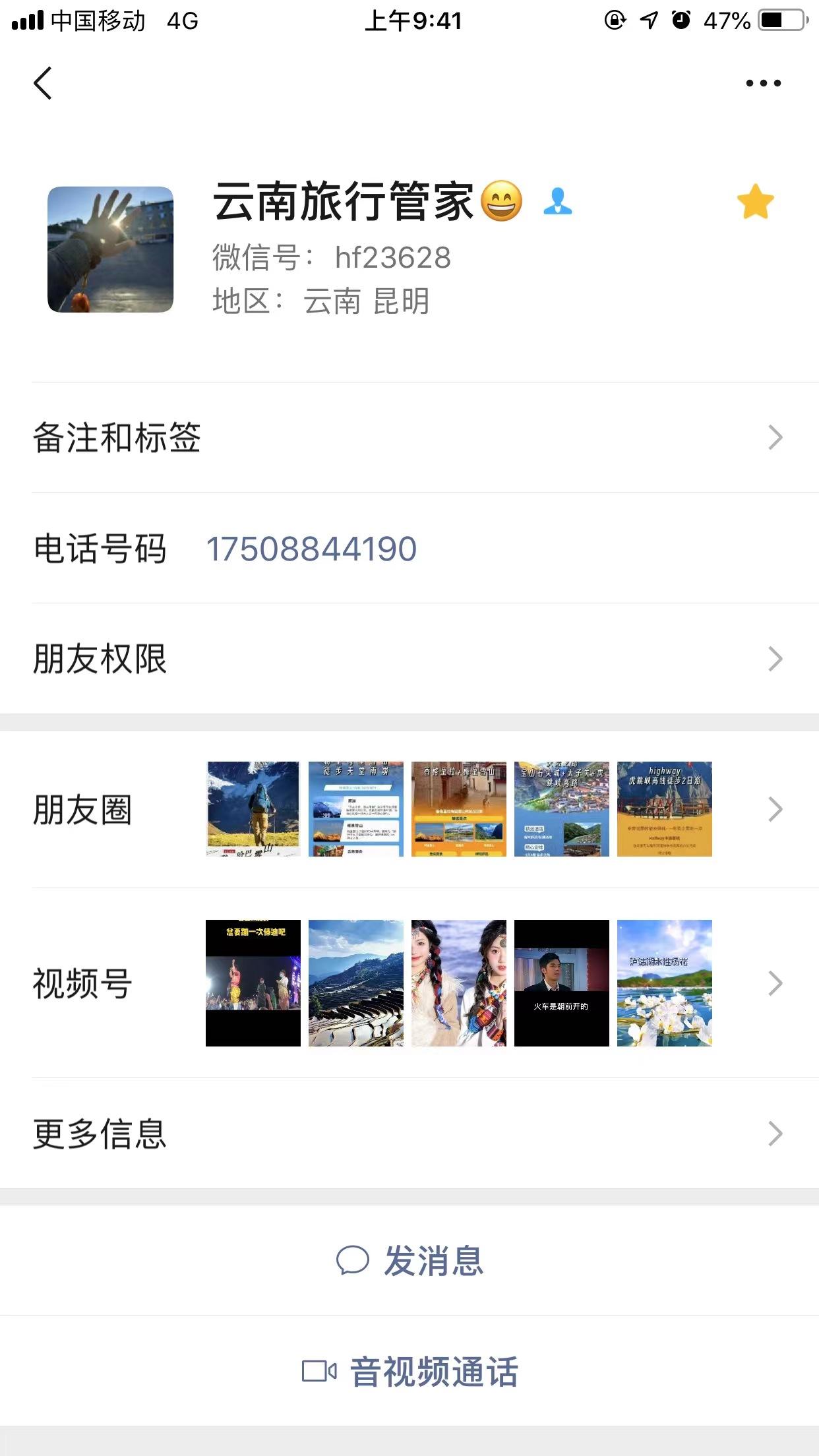Tap the alarm clock status icon
This screenshot has width=819, height=1456.
[x=680, y=20]
